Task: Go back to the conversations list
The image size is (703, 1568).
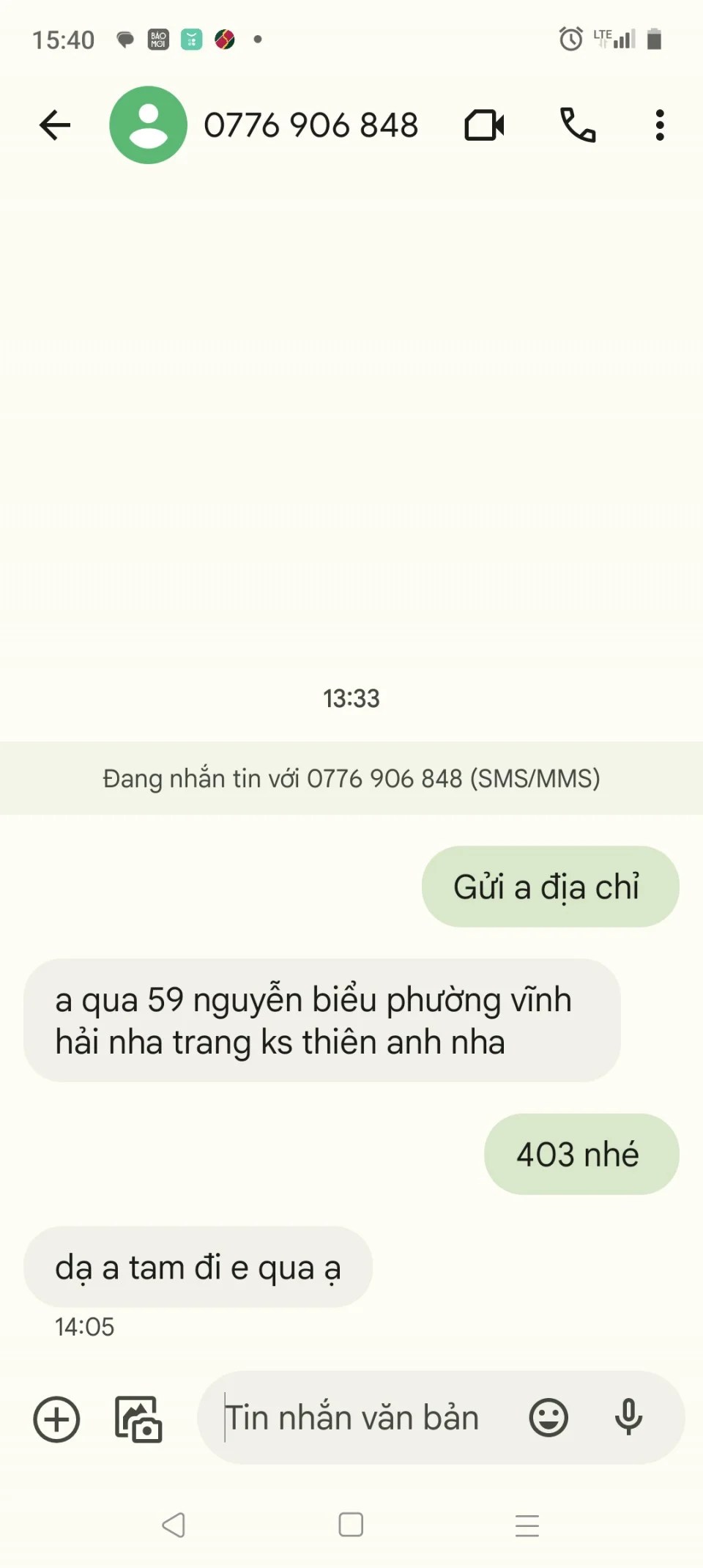Action: [x=55, y=125]
